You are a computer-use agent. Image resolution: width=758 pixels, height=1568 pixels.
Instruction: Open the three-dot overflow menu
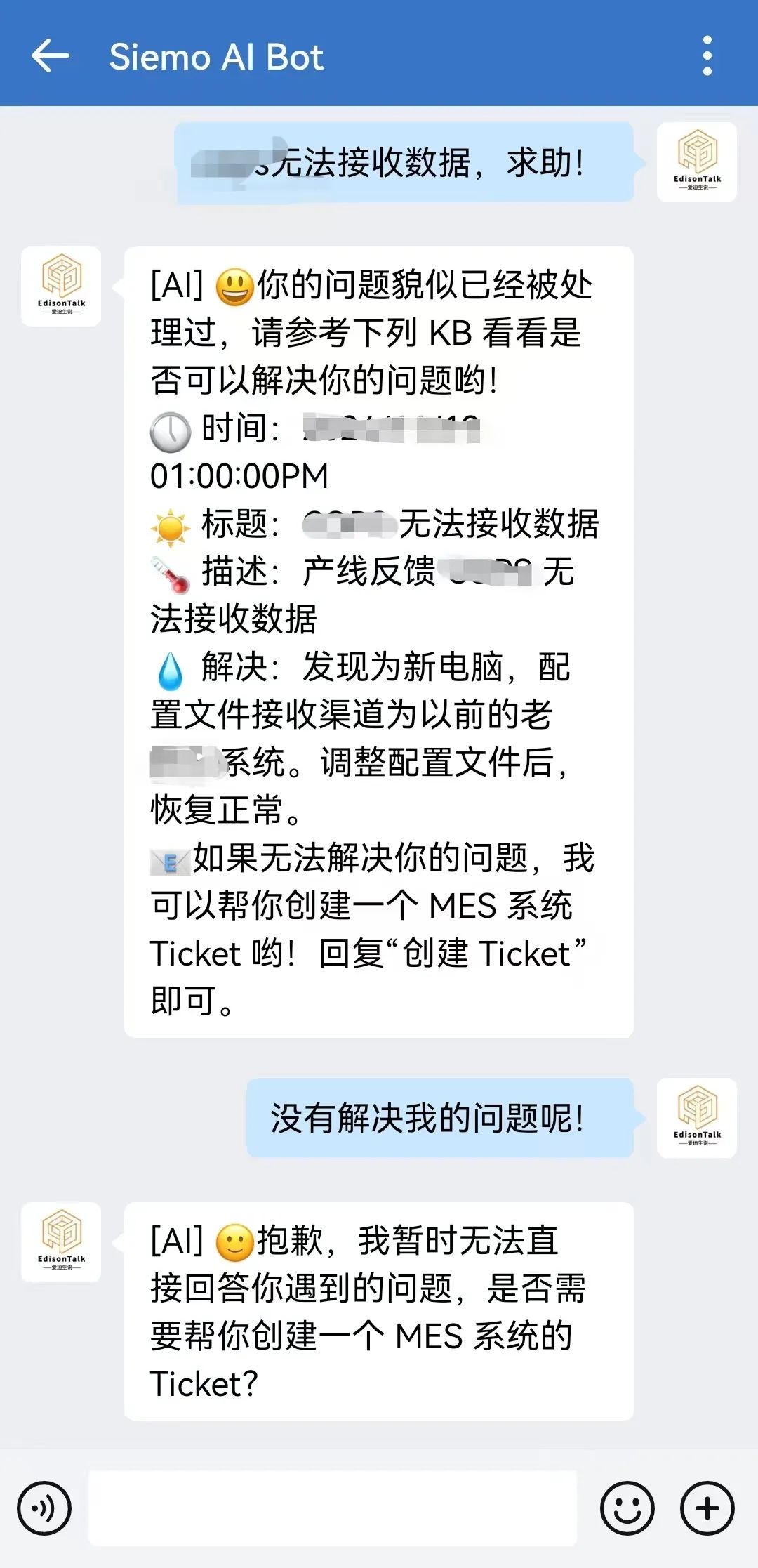[x=707, y=56]
